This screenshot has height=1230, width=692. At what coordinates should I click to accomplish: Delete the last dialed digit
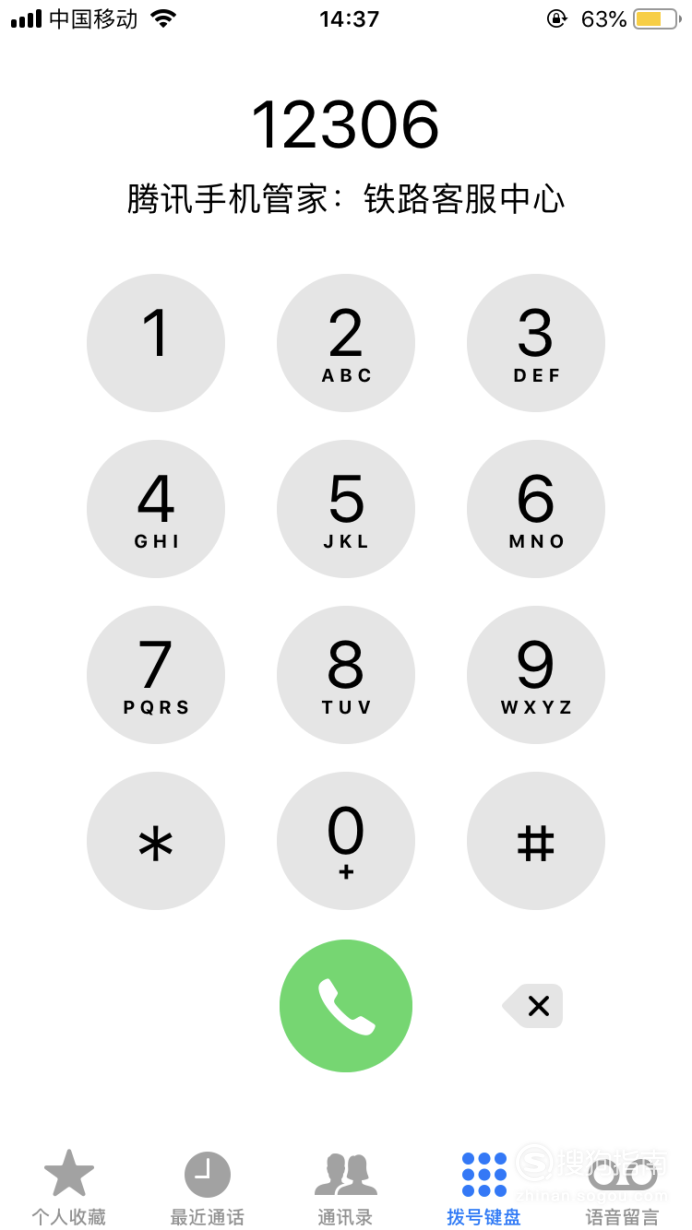533,1006
